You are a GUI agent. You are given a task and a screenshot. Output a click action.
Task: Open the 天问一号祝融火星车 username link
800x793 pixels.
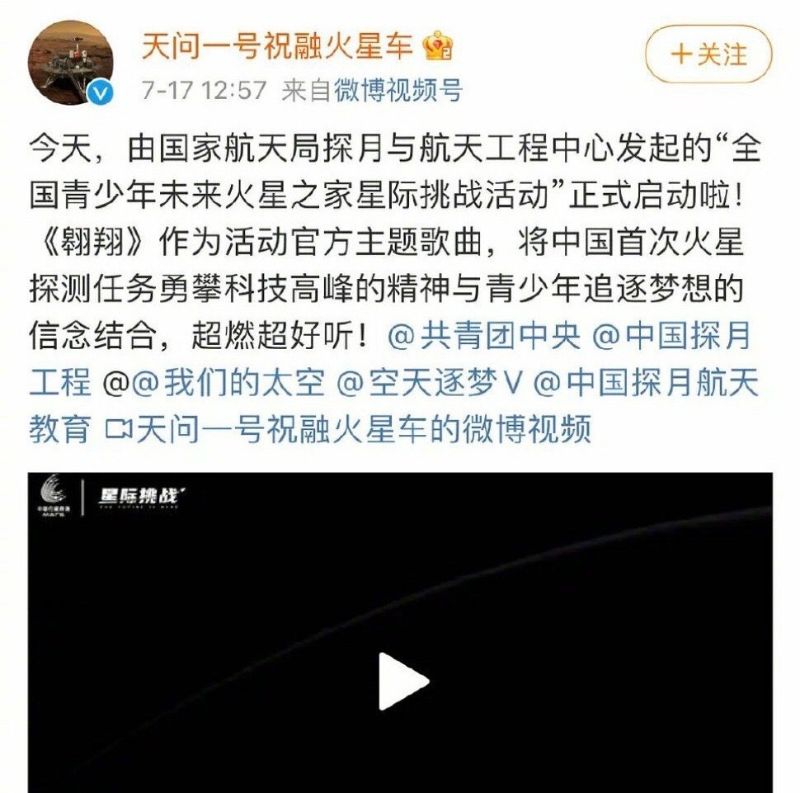[x=277, y=44]
